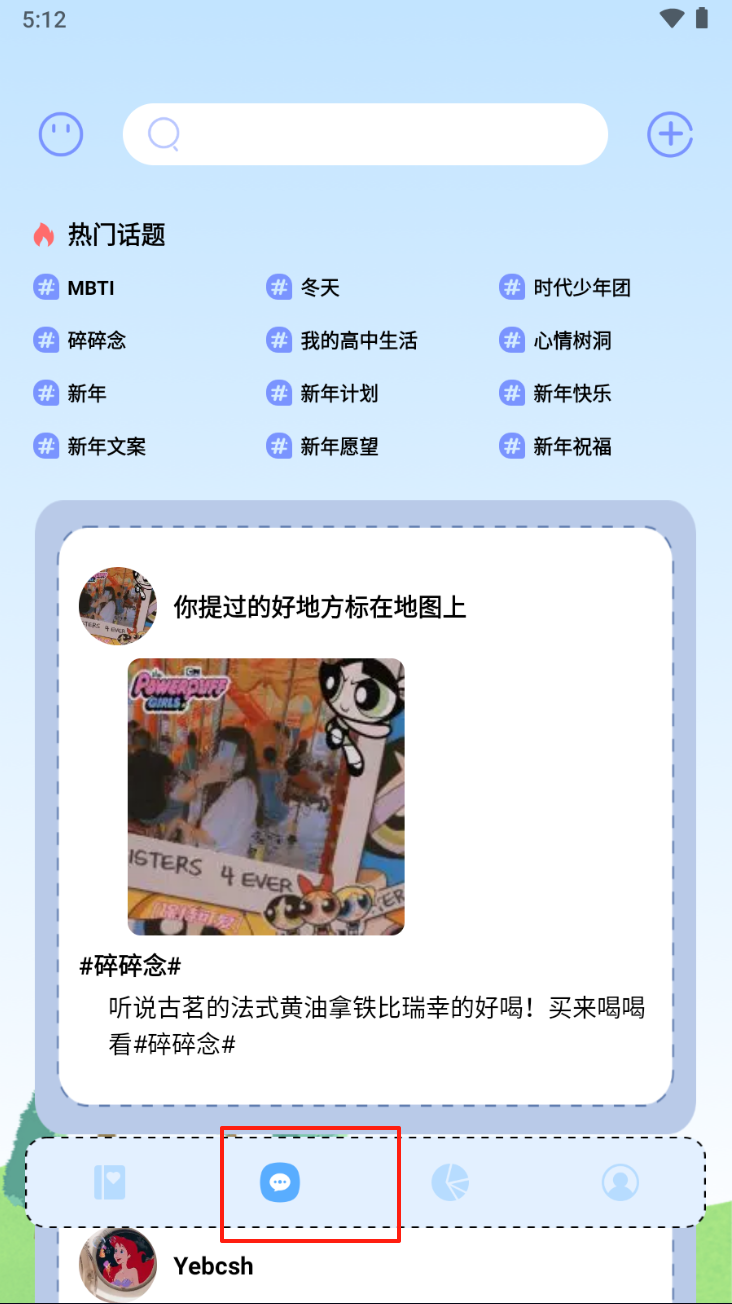Tap the plus icon to create a post
This screenshot has height=1304, width=732.
click(x=670, y=134)
